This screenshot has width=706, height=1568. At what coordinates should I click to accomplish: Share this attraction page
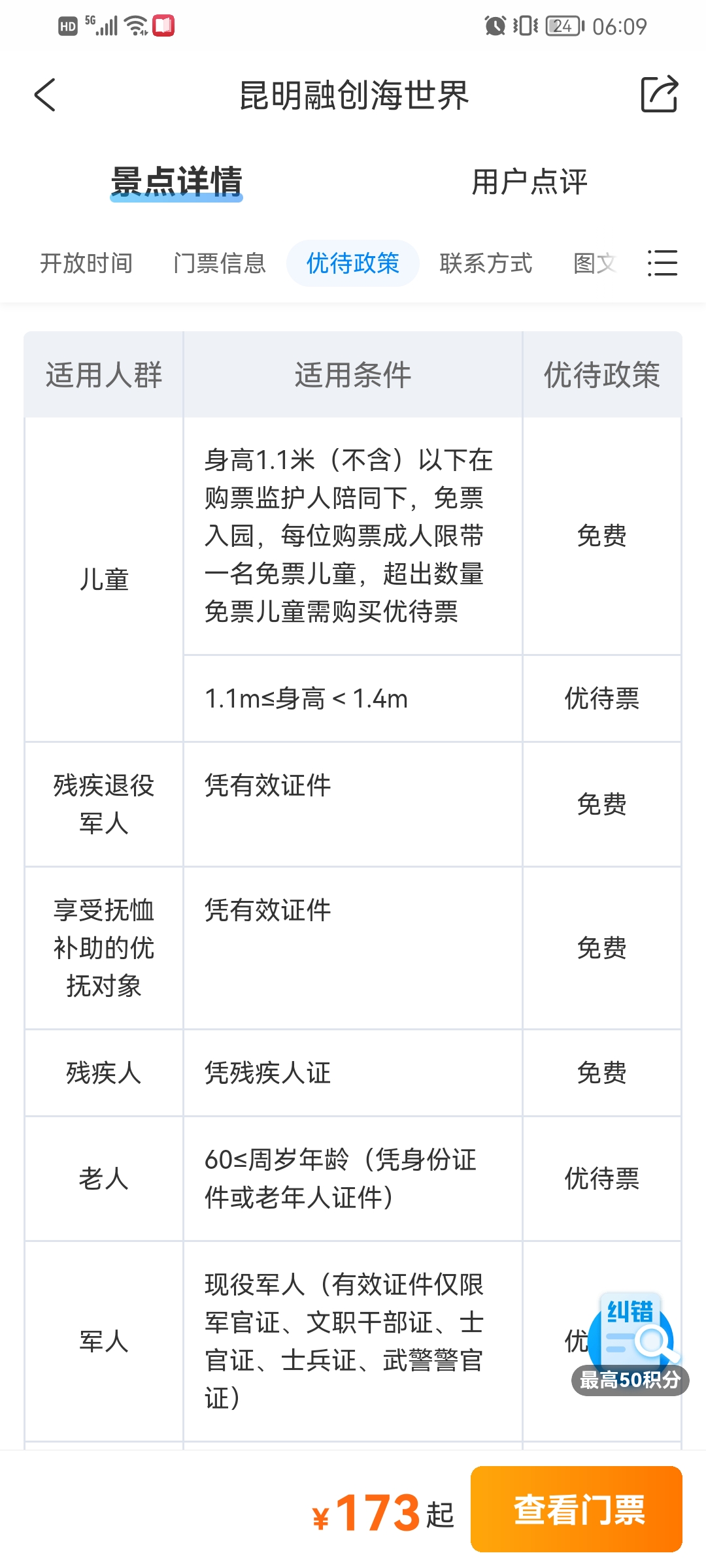[659, 95]
